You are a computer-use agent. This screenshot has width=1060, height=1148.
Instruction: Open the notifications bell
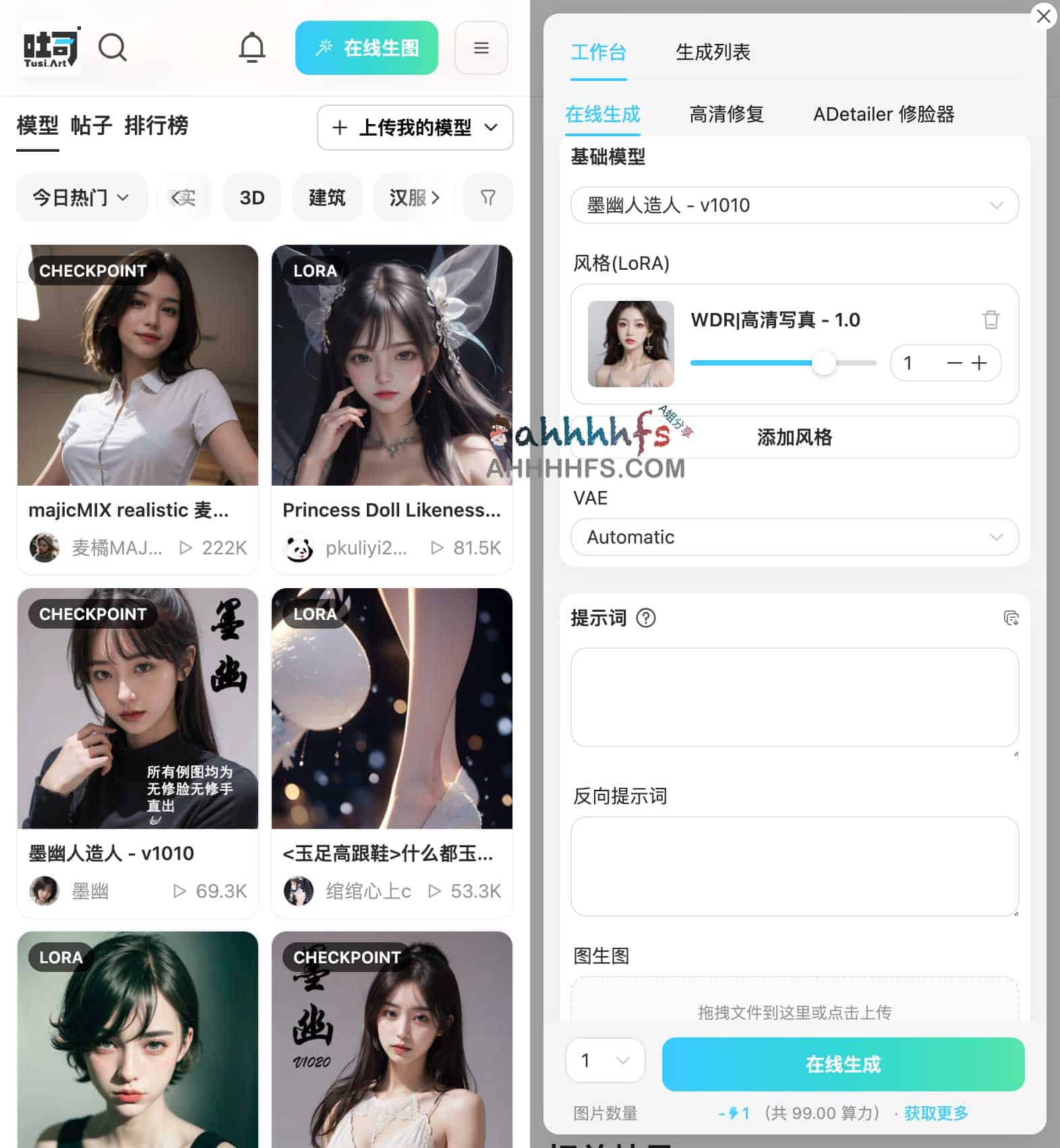pos(252,48)
